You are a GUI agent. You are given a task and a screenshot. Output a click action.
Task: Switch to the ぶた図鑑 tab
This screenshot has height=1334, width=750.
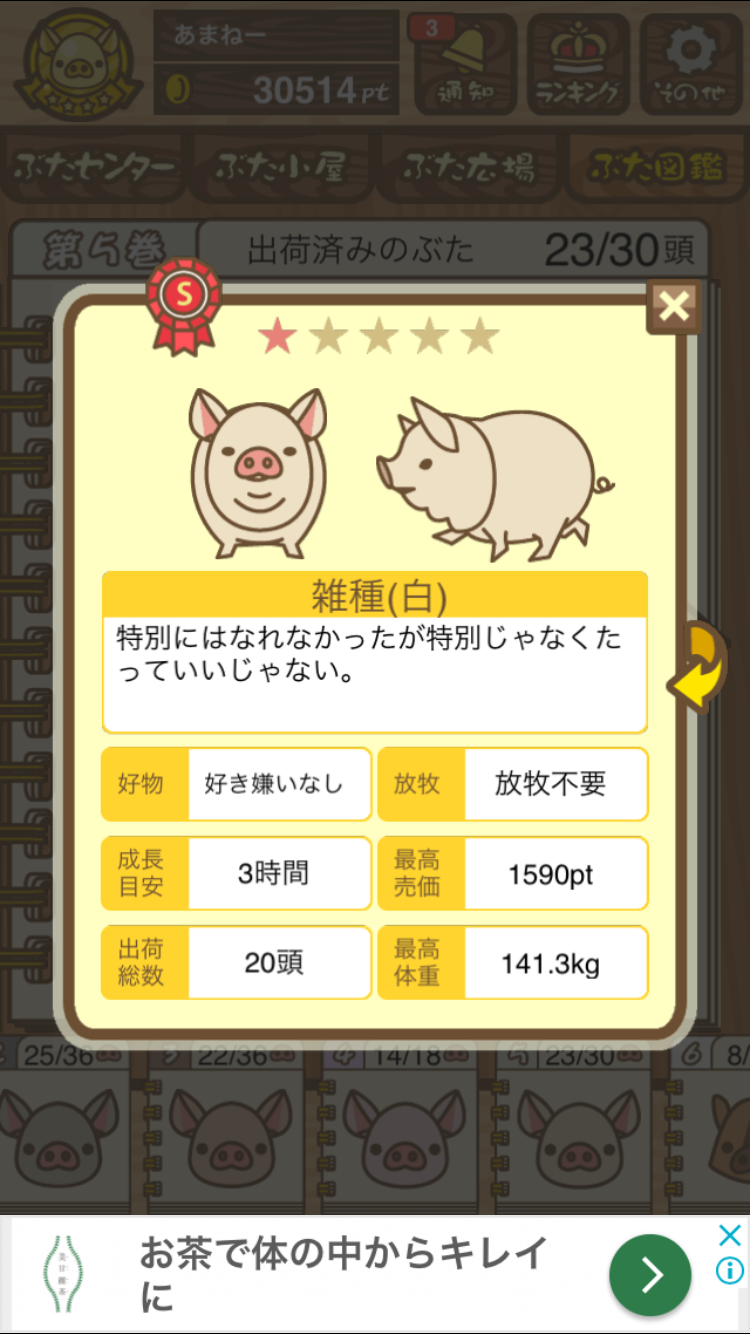tap(656, 167)
